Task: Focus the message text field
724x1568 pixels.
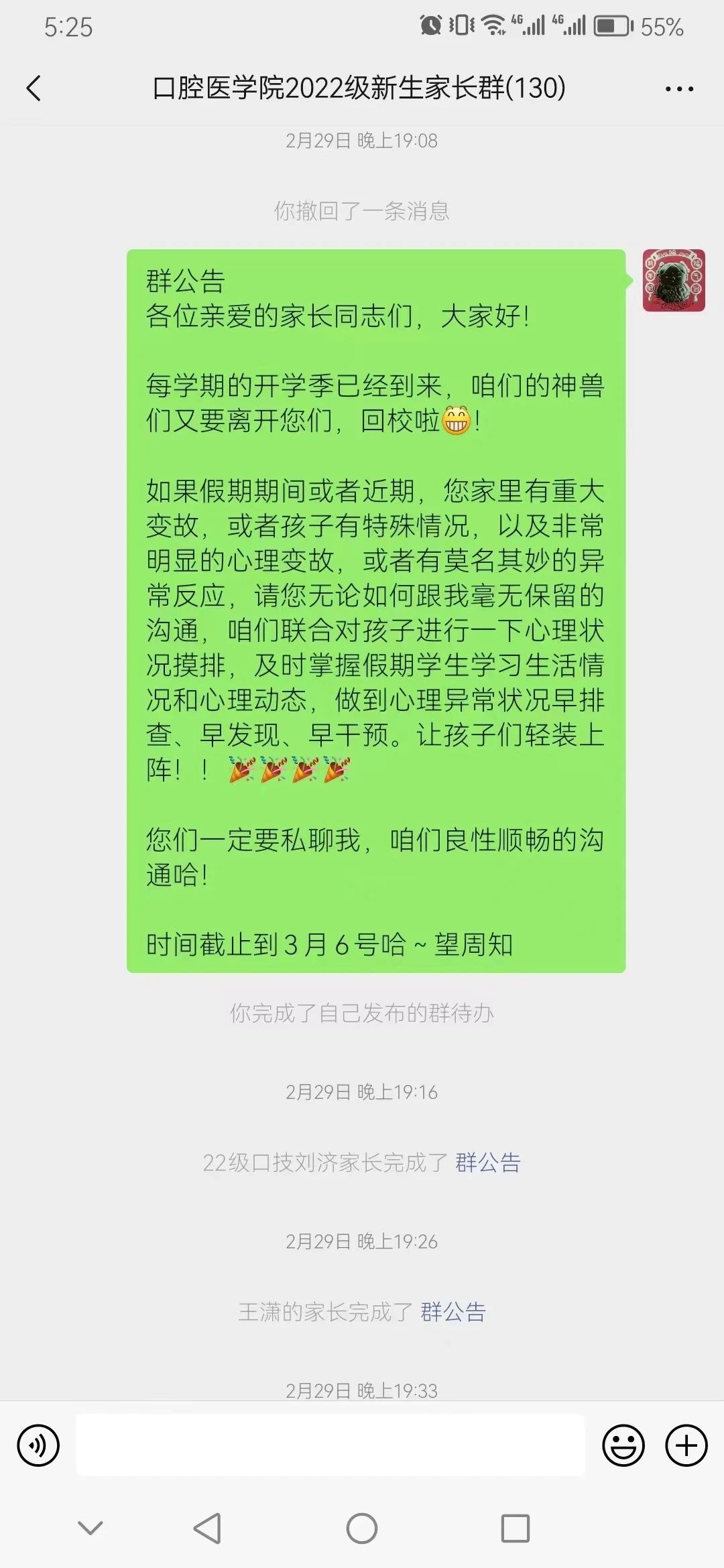Action: point(330,1445)
